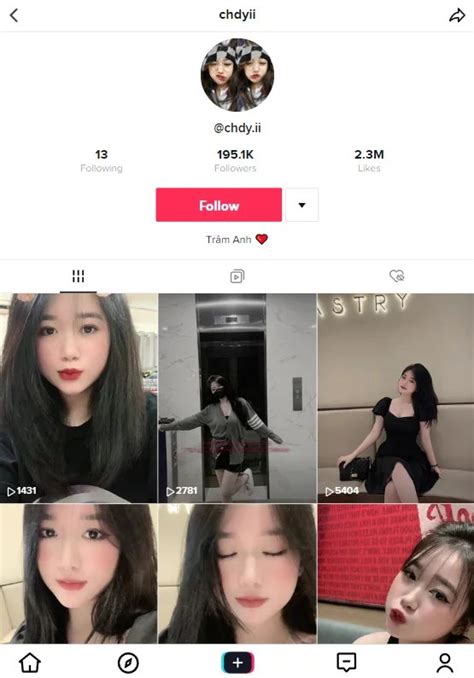This screenshot has width=474, height=678.
Task: Open the 13 Following list
Action: tap(101, 161)
